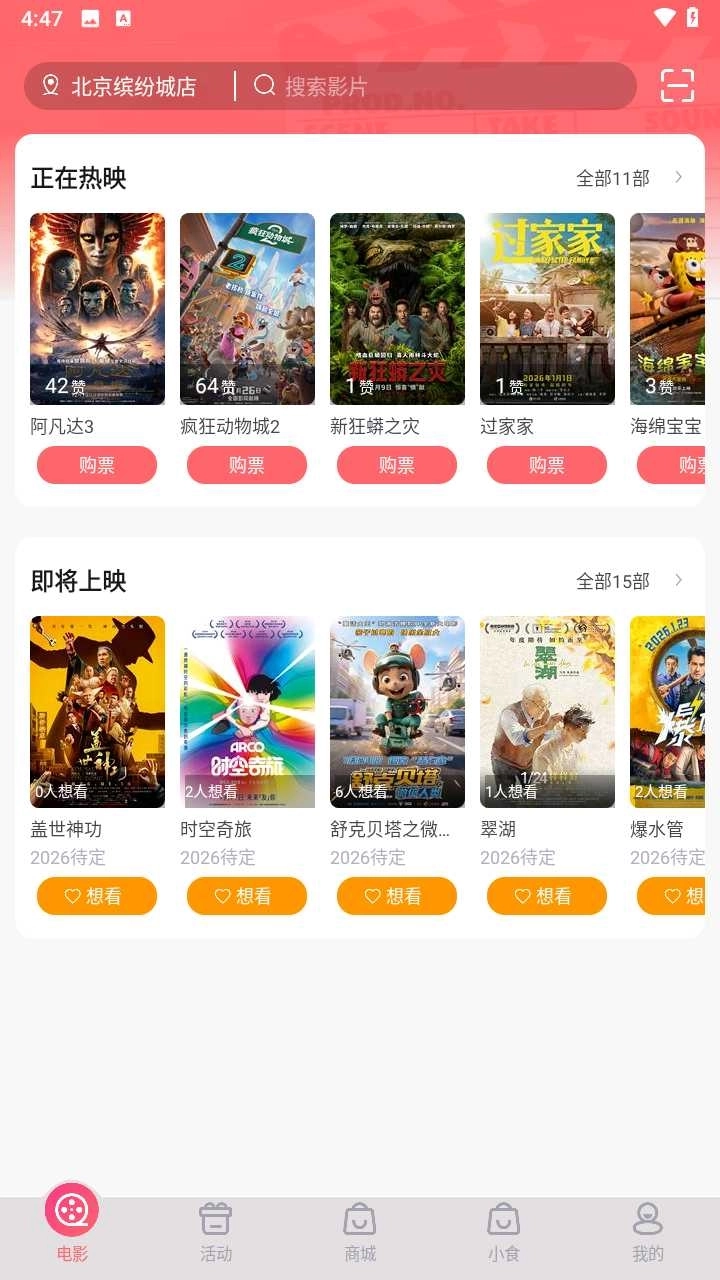
Task: Open the 商城 mall icon
Action: pos(360,1217)
